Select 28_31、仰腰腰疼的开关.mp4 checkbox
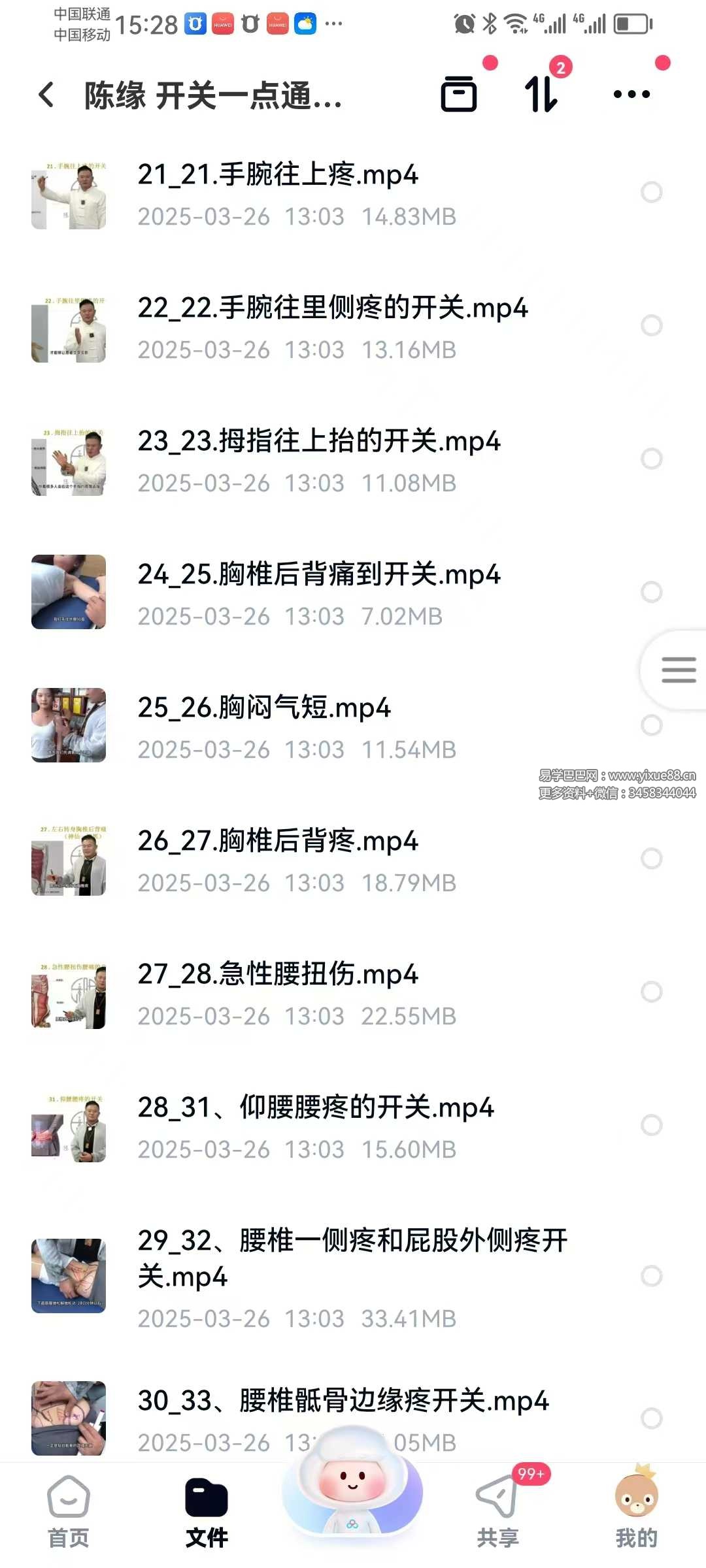The image size is (706, 1568). tap(651, 1125)
